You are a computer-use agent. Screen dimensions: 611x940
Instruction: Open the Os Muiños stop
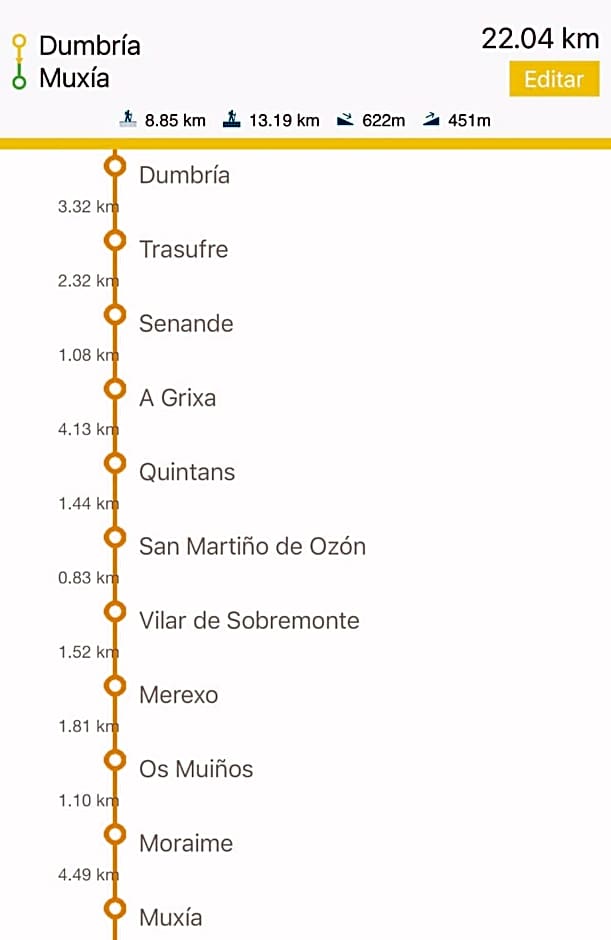(x=196, y=769)
